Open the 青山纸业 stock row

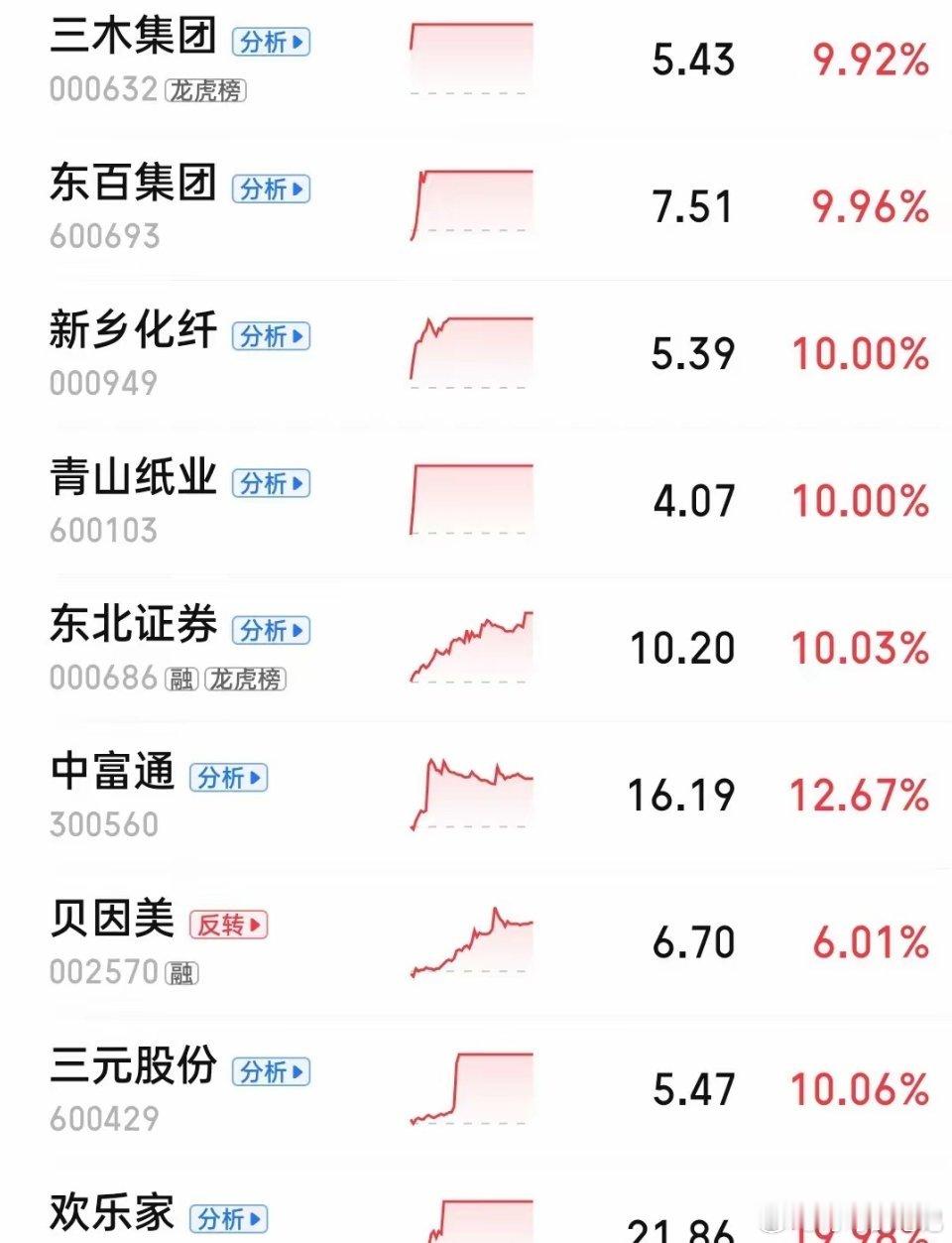click(x=133, y=477)
